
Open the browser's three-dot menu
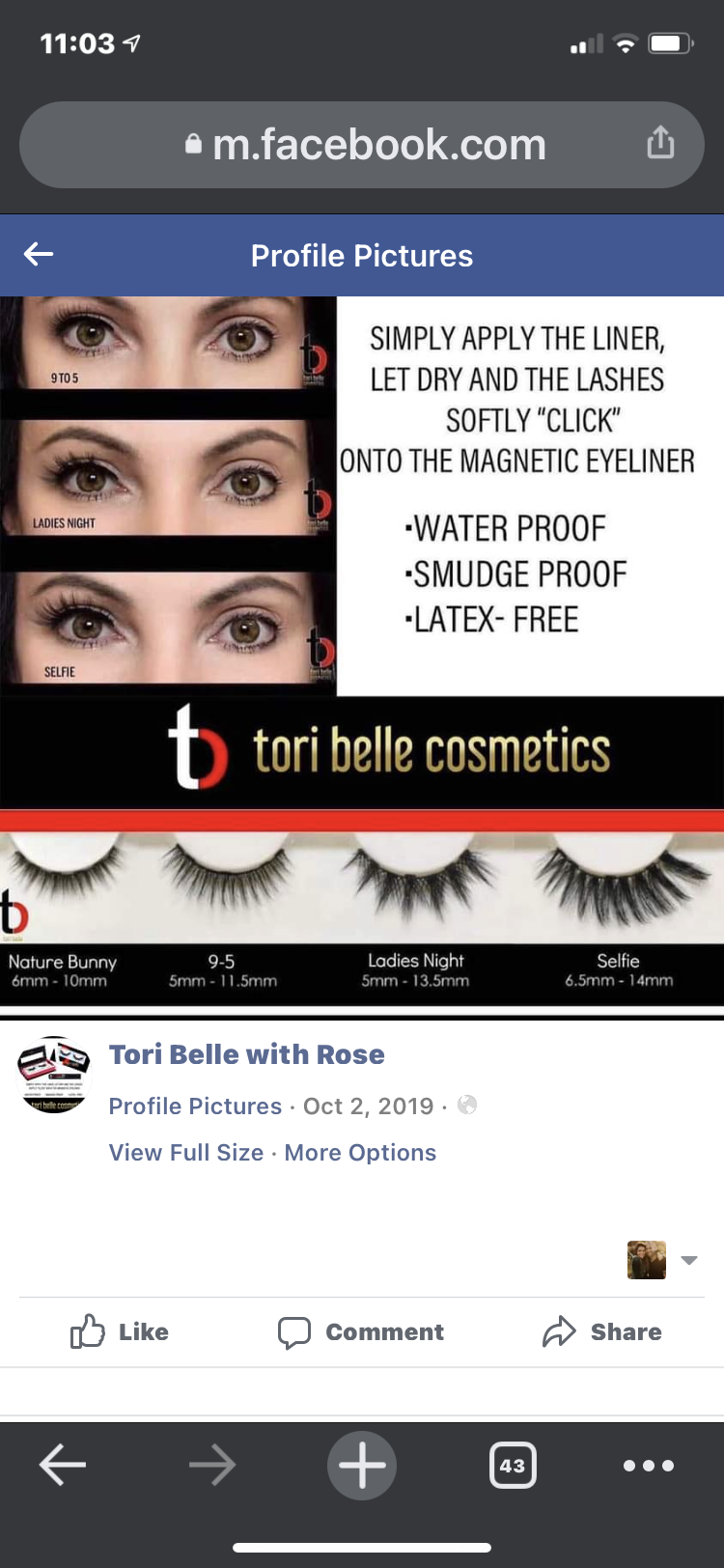pos(649,1466)
